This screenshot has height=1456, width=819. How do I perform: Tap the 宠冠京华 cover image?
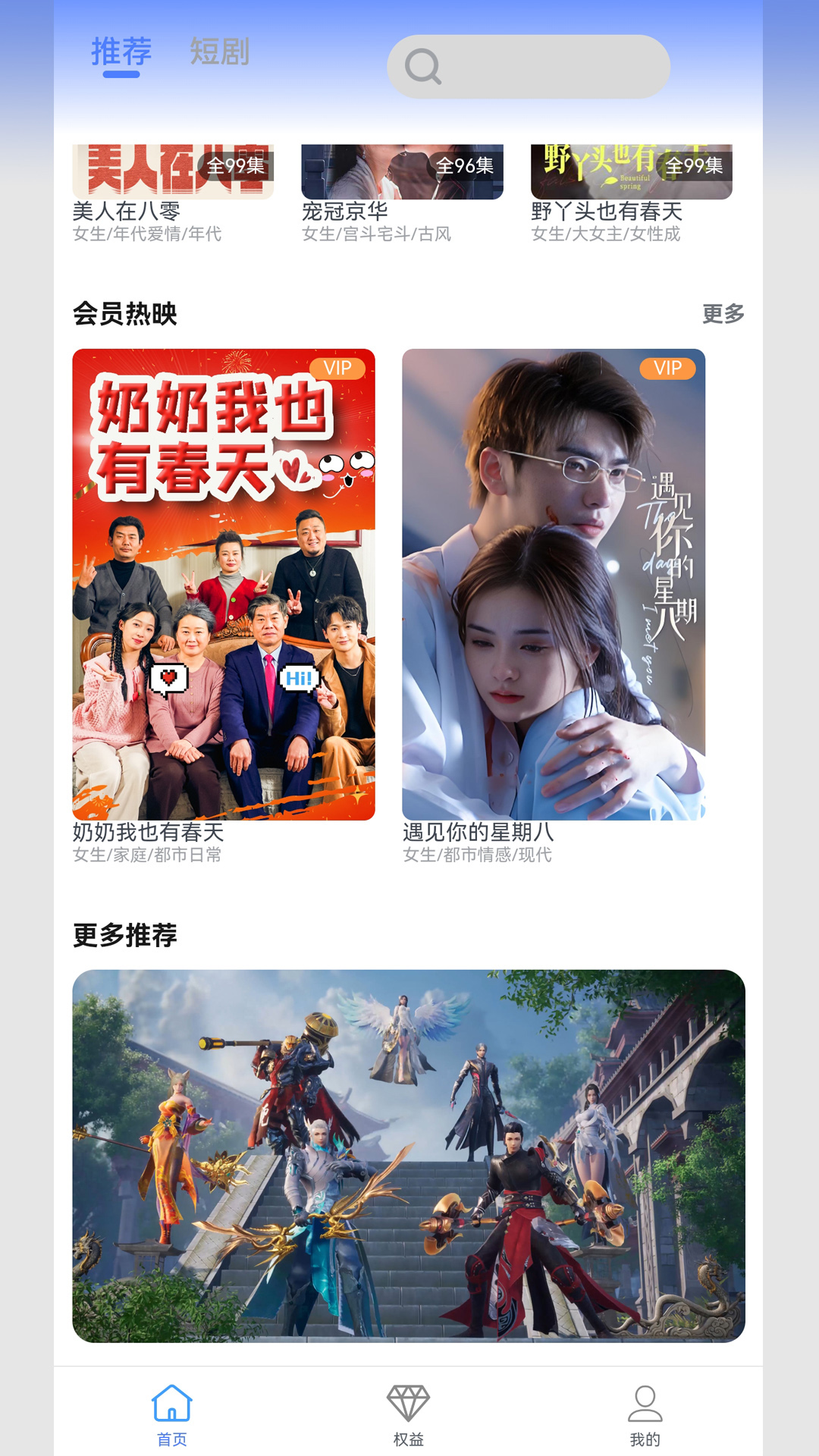[402, 171]
